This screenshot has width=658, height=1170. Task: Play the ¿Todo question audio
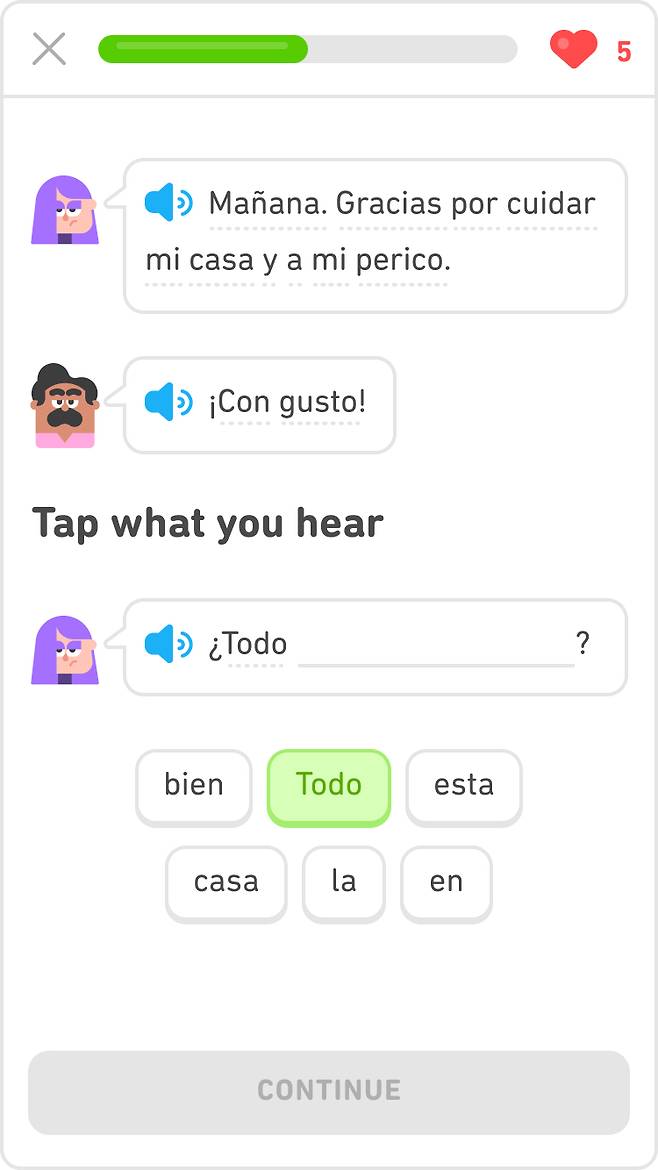(x=168, y=644)
